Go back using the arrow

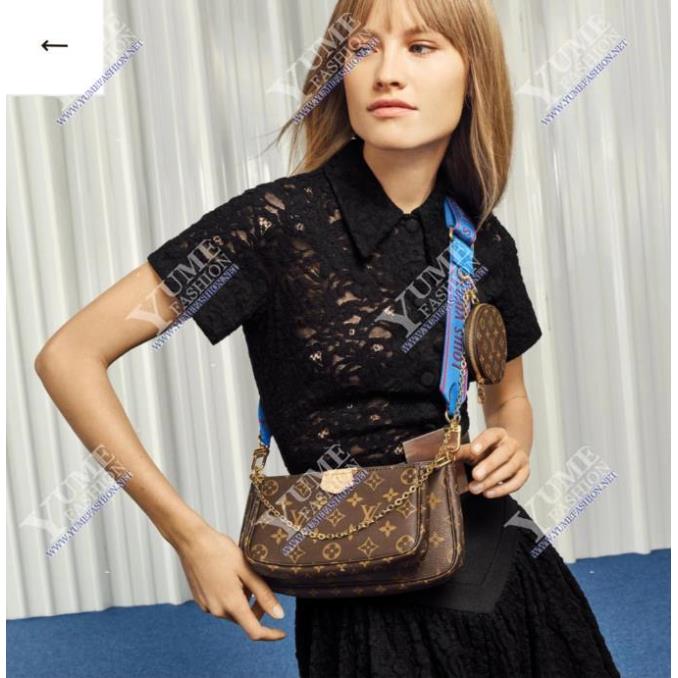click(x=54, y=45)
